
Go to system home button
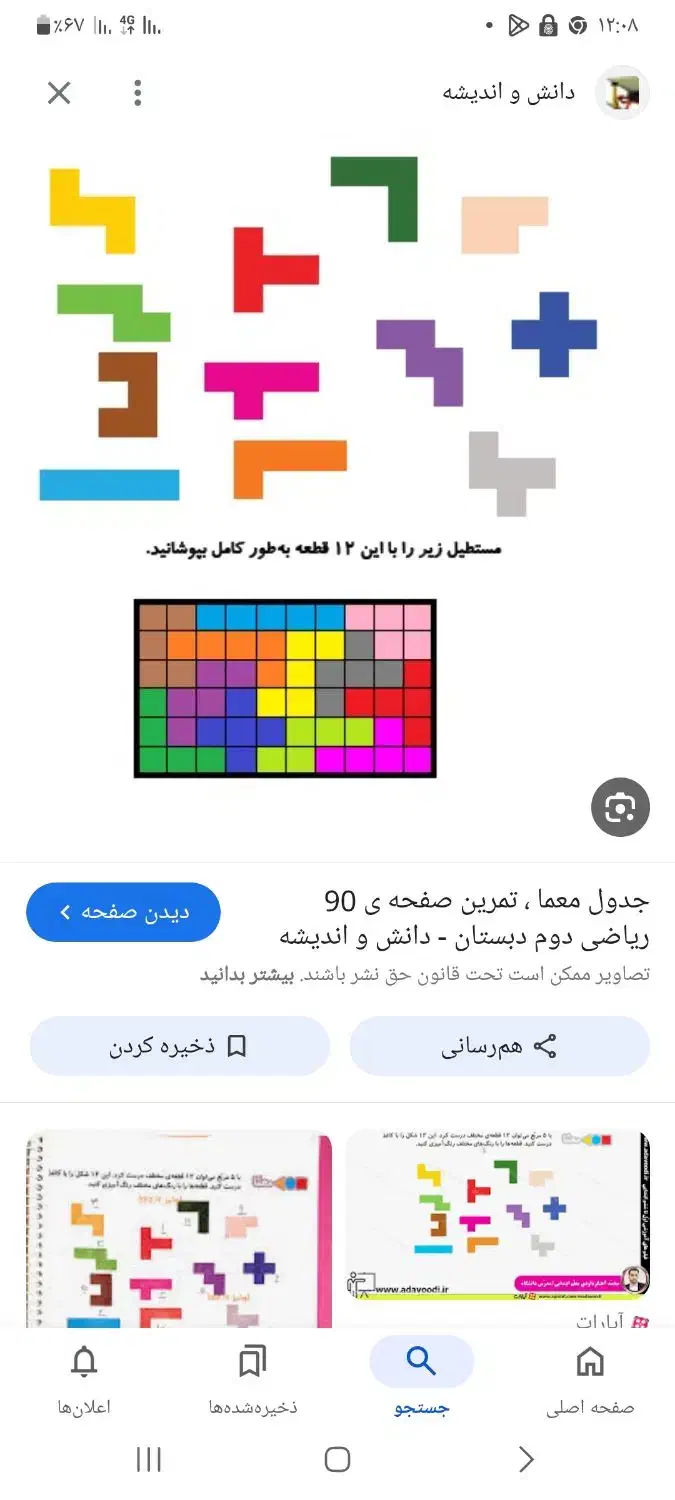(x=338, y=1459)
